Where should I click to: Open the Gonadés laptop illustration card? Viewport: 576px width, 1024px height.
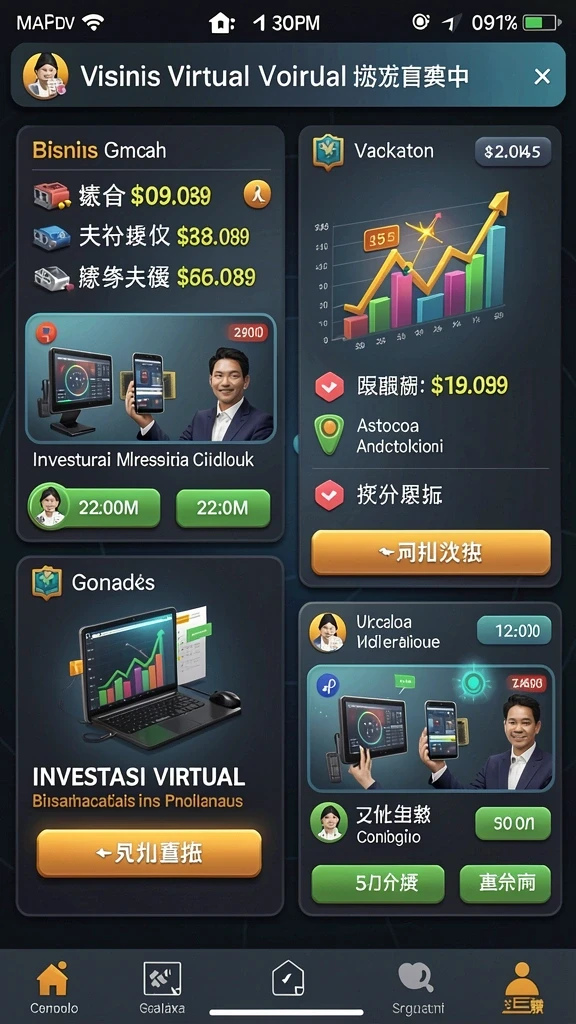[150, 737]
